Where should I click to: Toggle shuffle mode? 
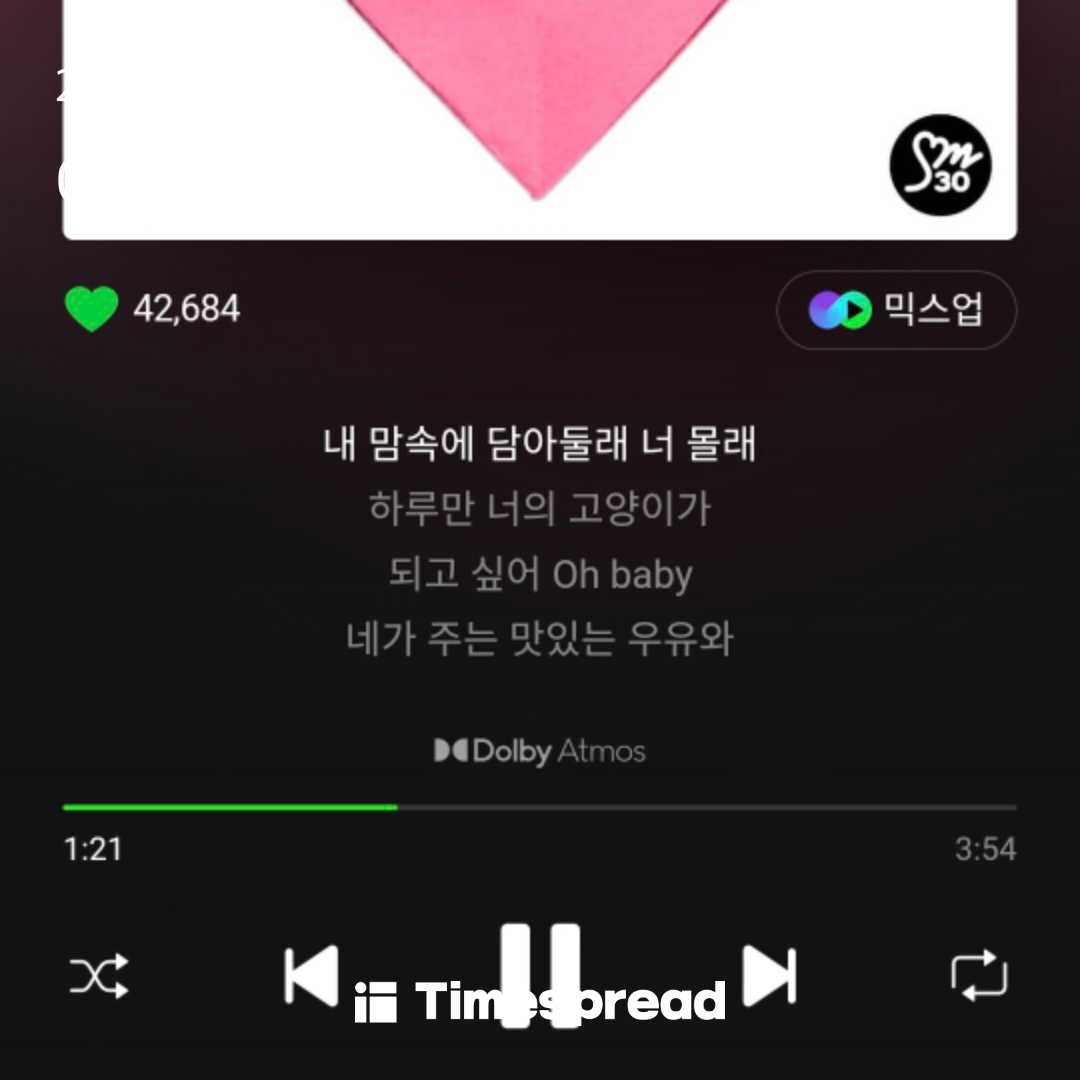coord(98,975)
